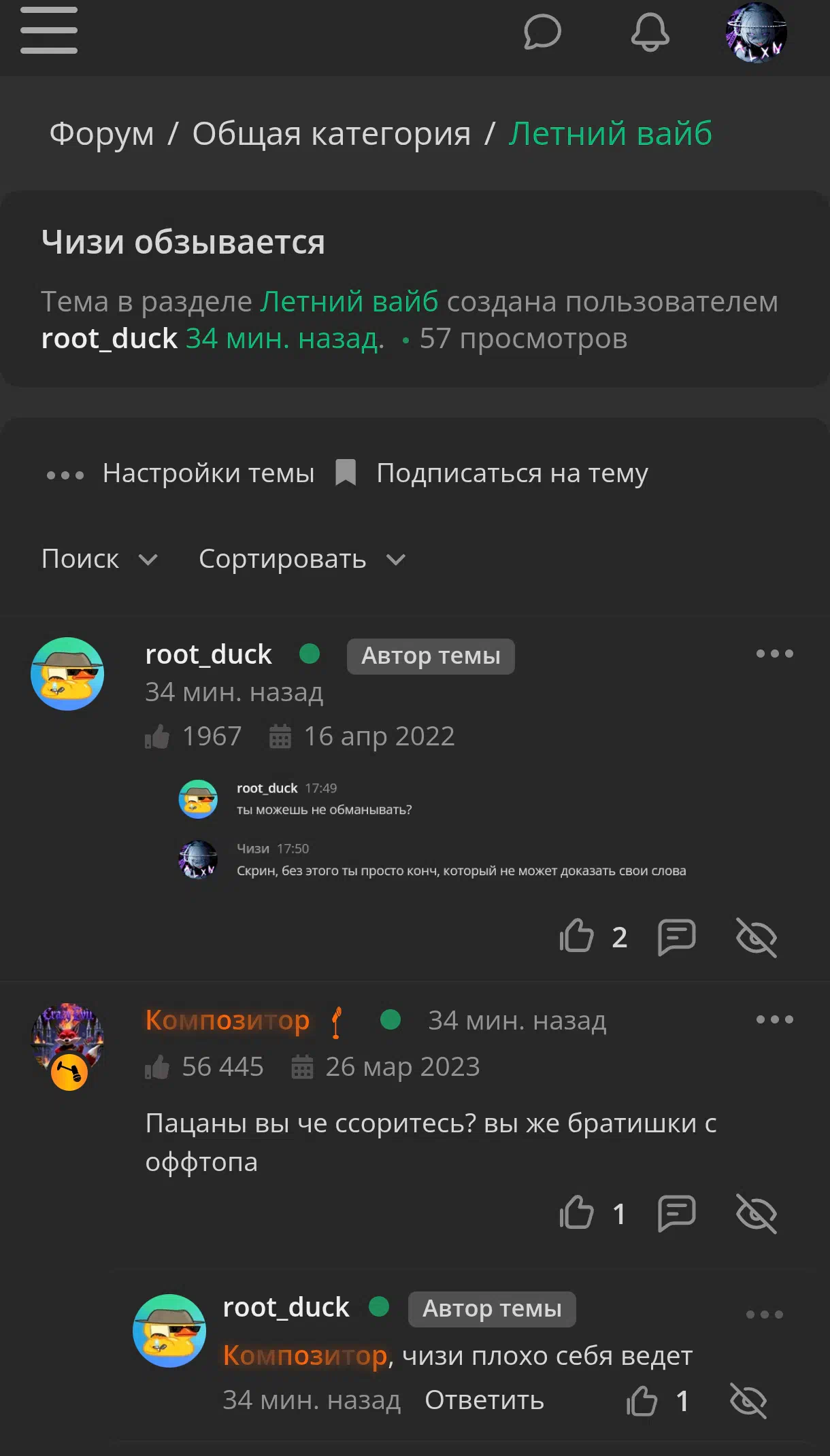This screenshot has height=1456, width=830.
Task: Like Композитор's post
Action: [x=577, y=1213]
